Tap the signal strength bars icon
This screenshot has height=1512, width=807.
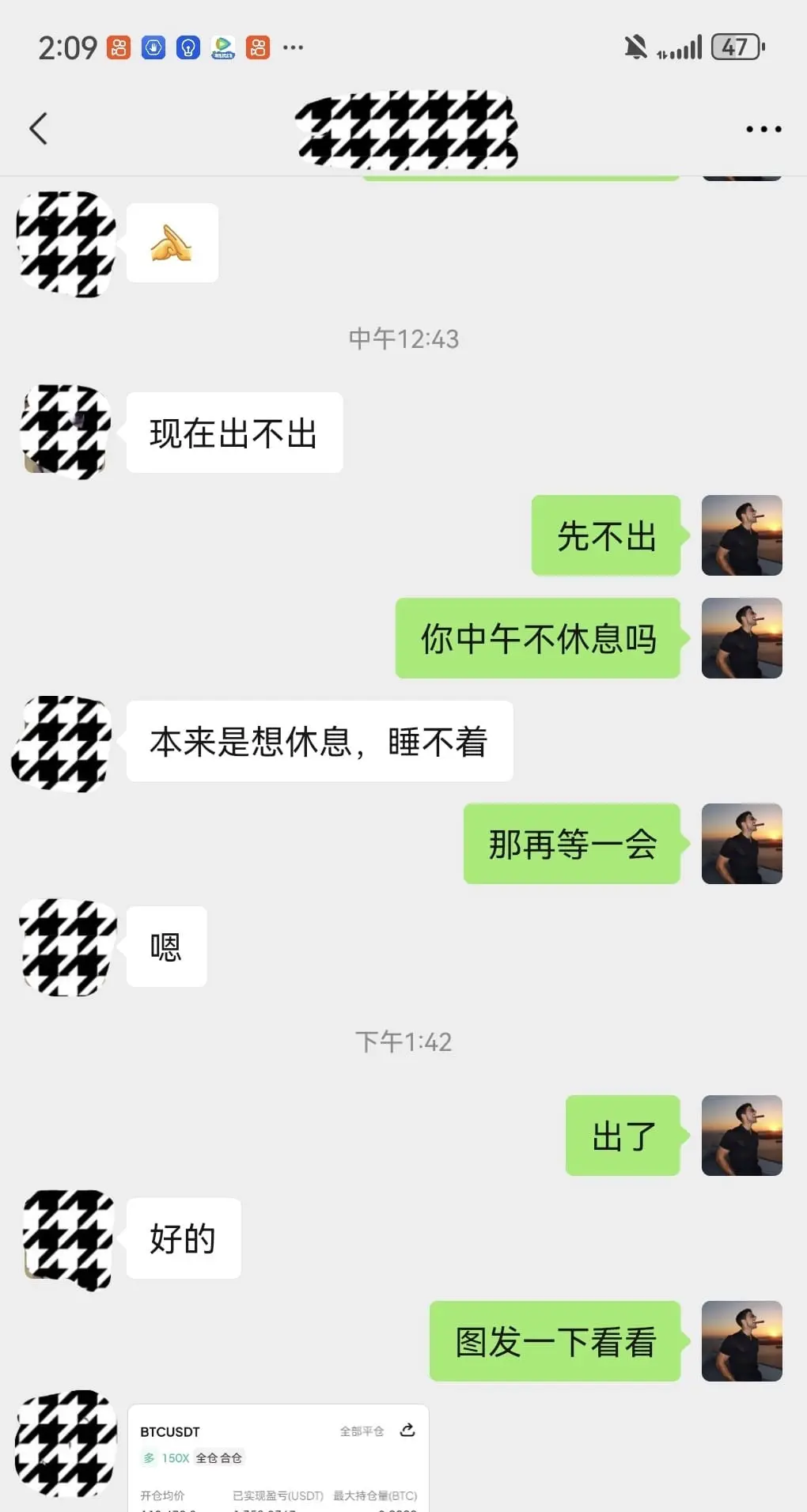point(685,47)
